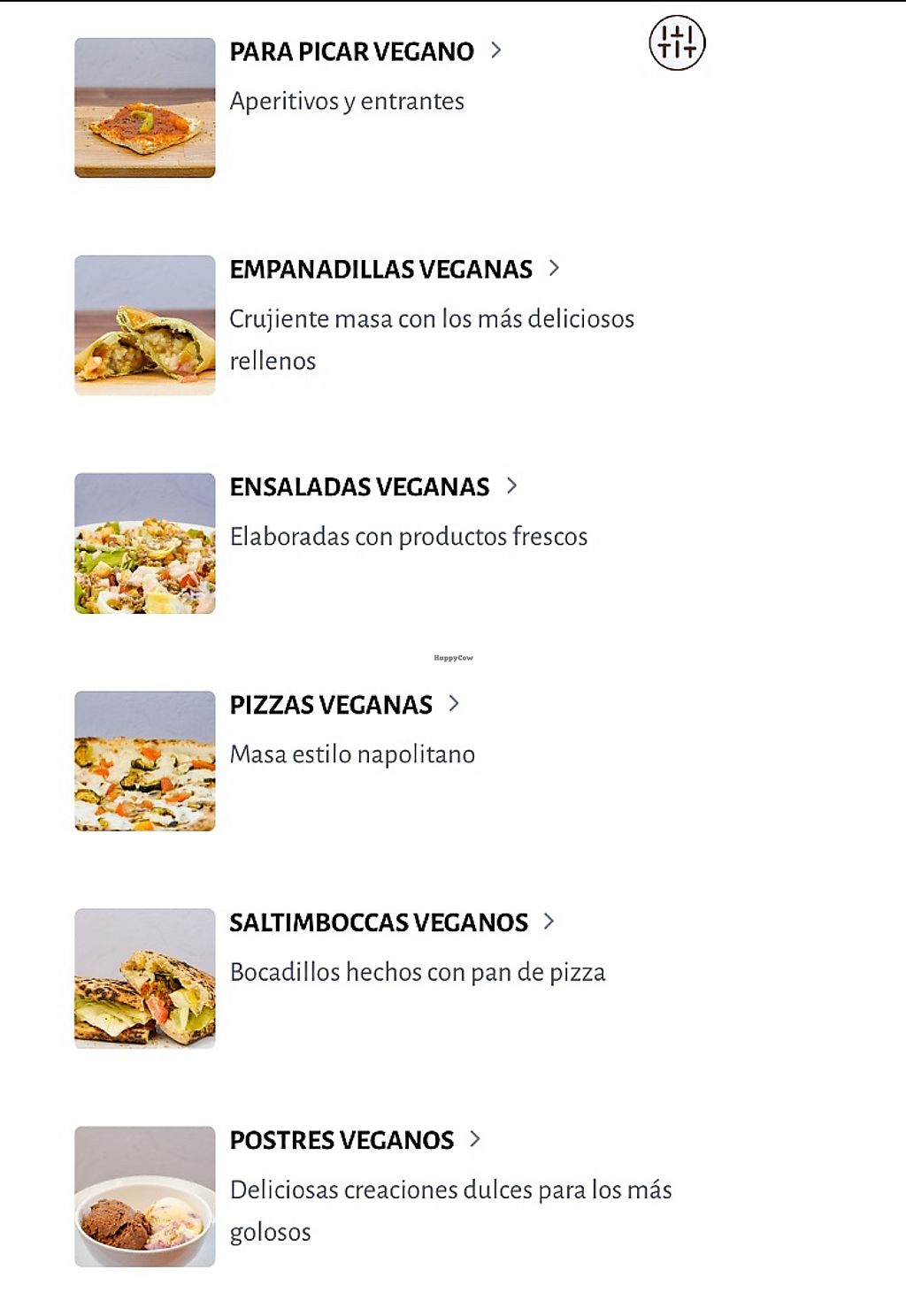Select the Pizzas Veganas category
Screen dimensions: 906x1316
[x=332, y=705]
